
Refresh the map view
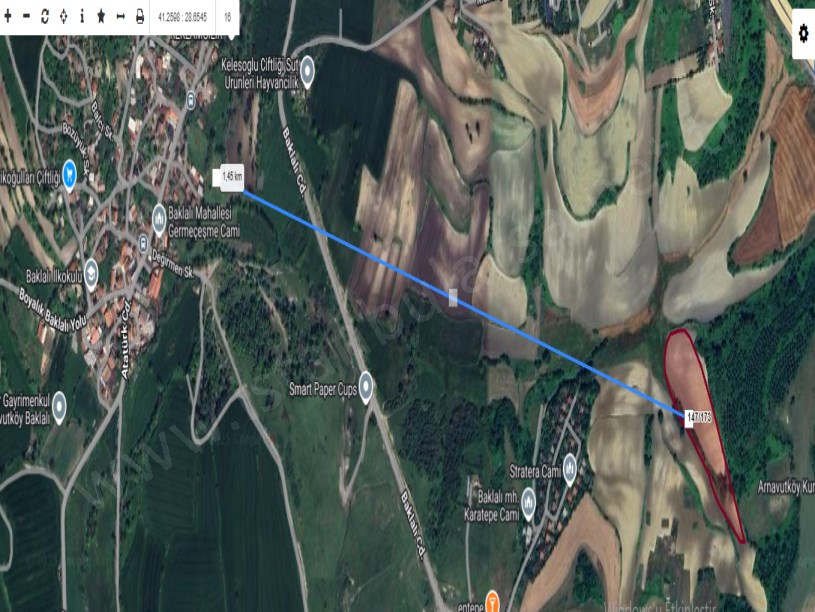pos(45,17)
